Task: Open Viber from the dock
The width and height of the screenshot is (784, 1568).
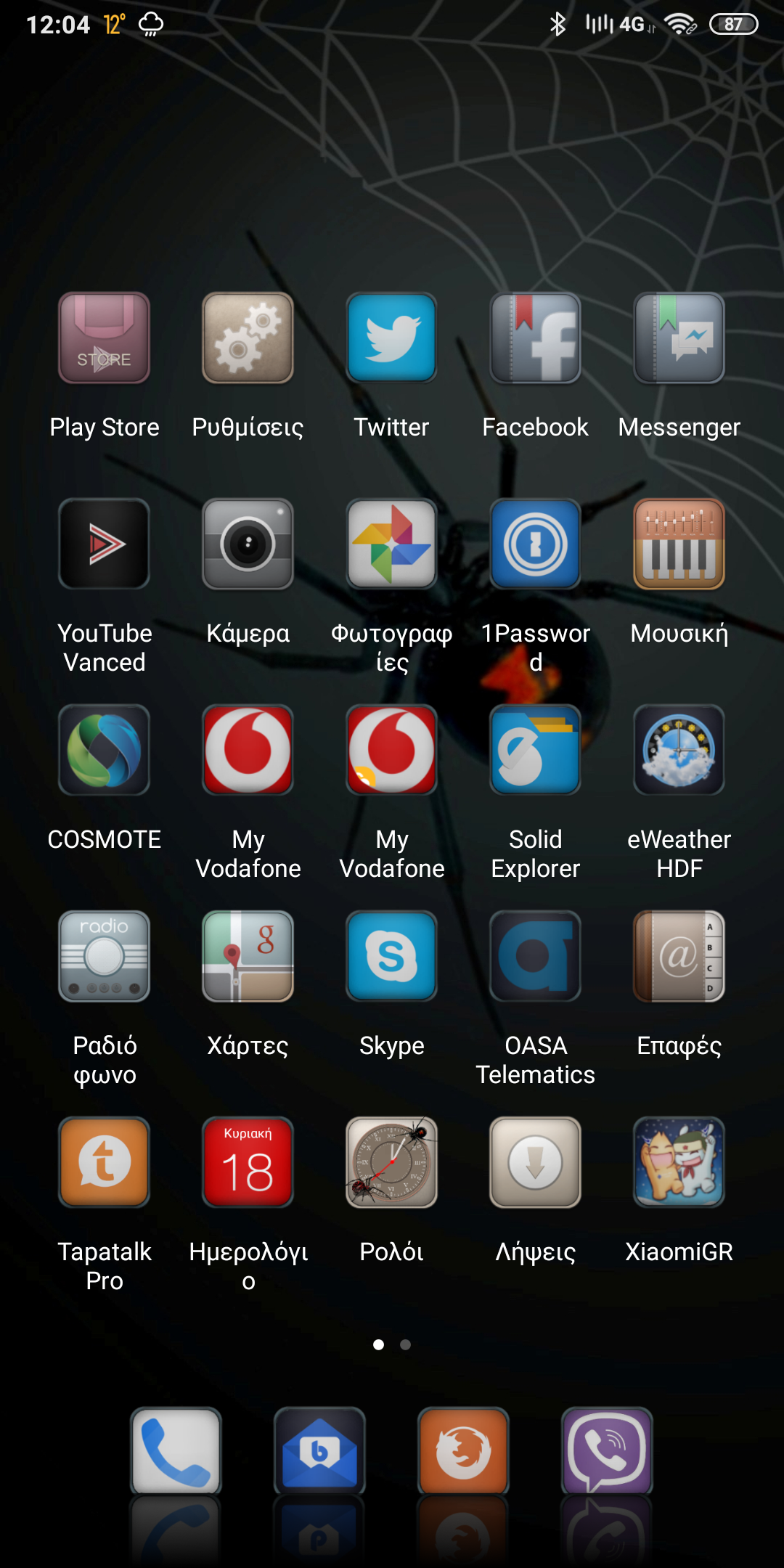Action: tap(607, 1452)
